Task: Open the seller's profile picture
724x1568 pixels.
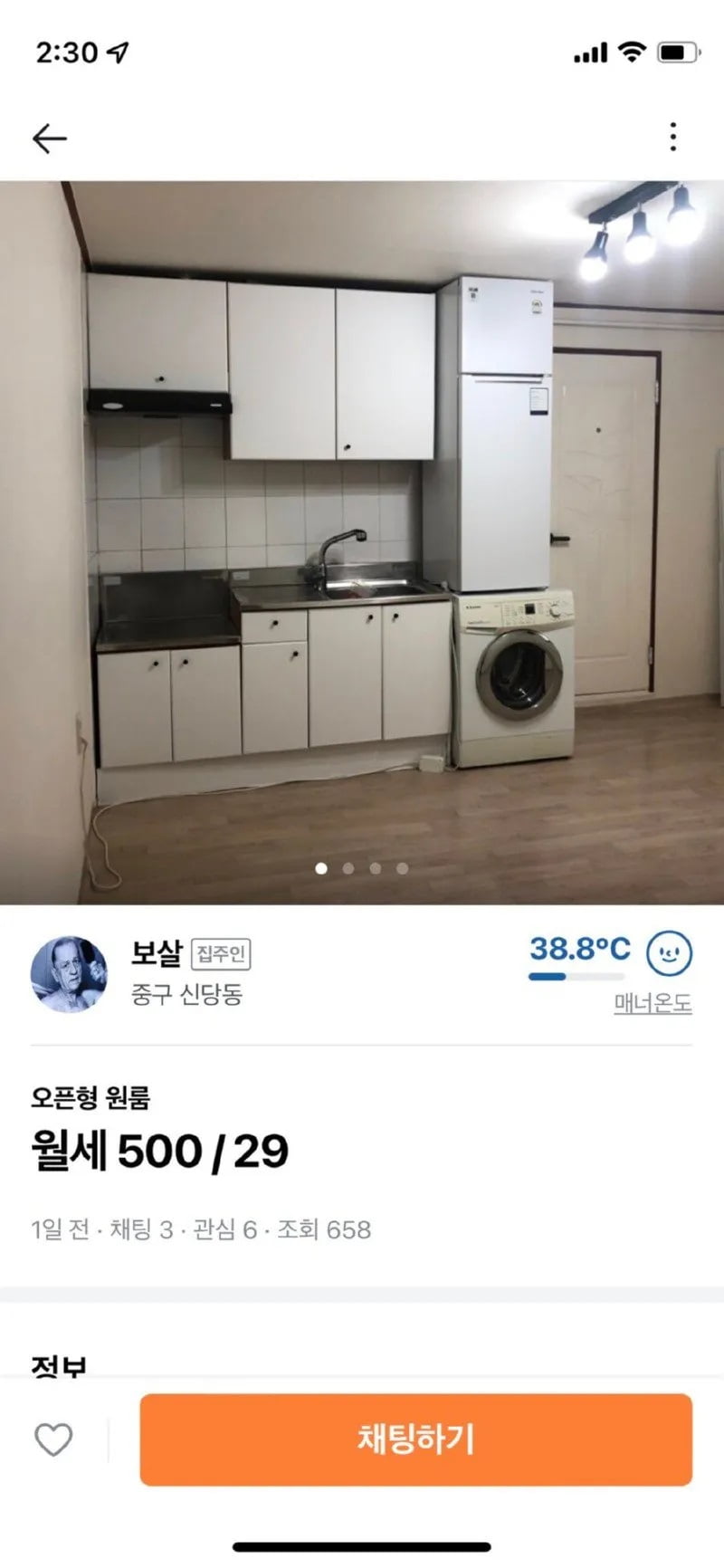Action: (74, 971)
